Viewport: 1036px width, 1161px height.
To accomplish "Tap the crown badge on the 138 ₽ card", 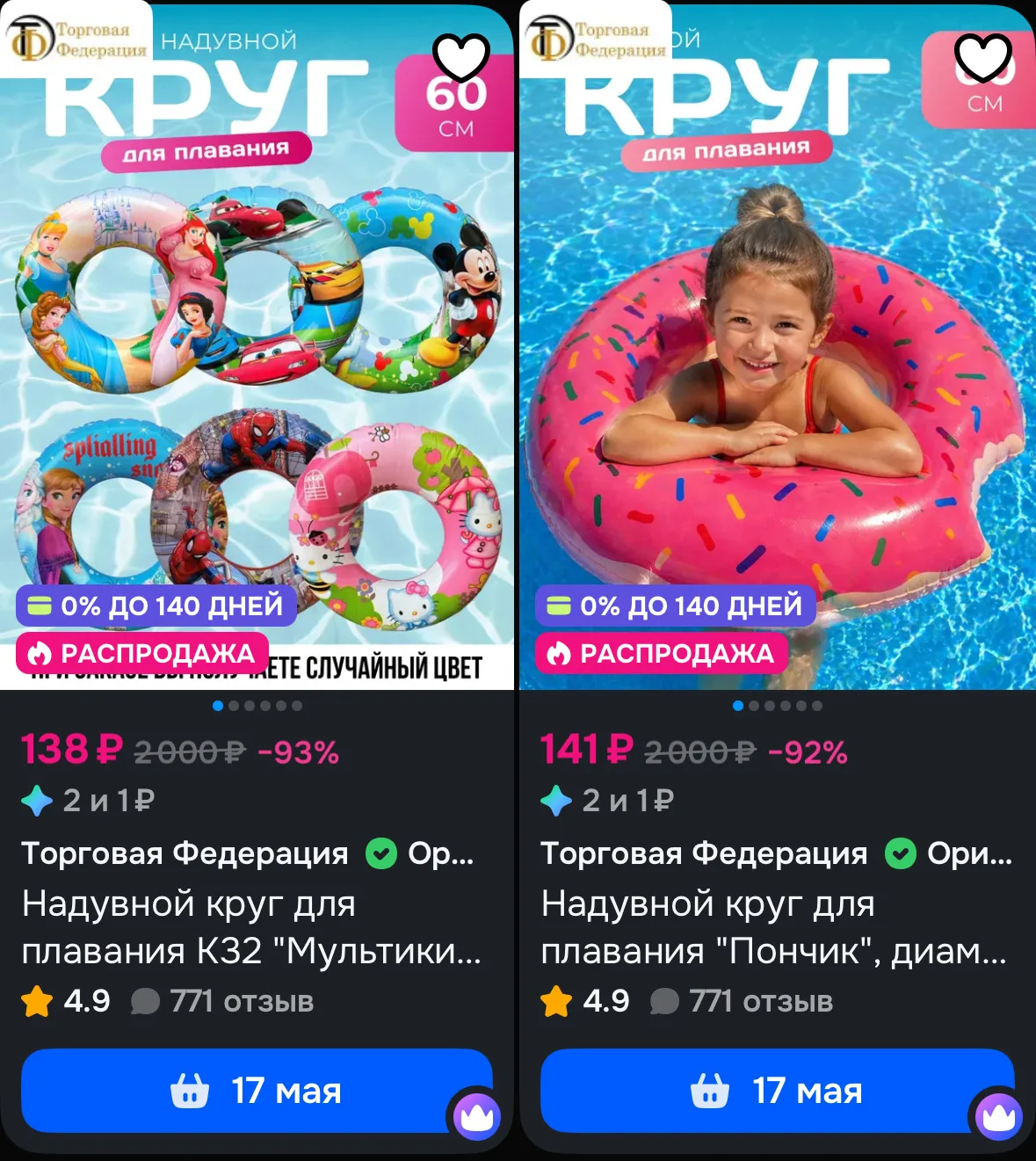I will pos(477,1116).
